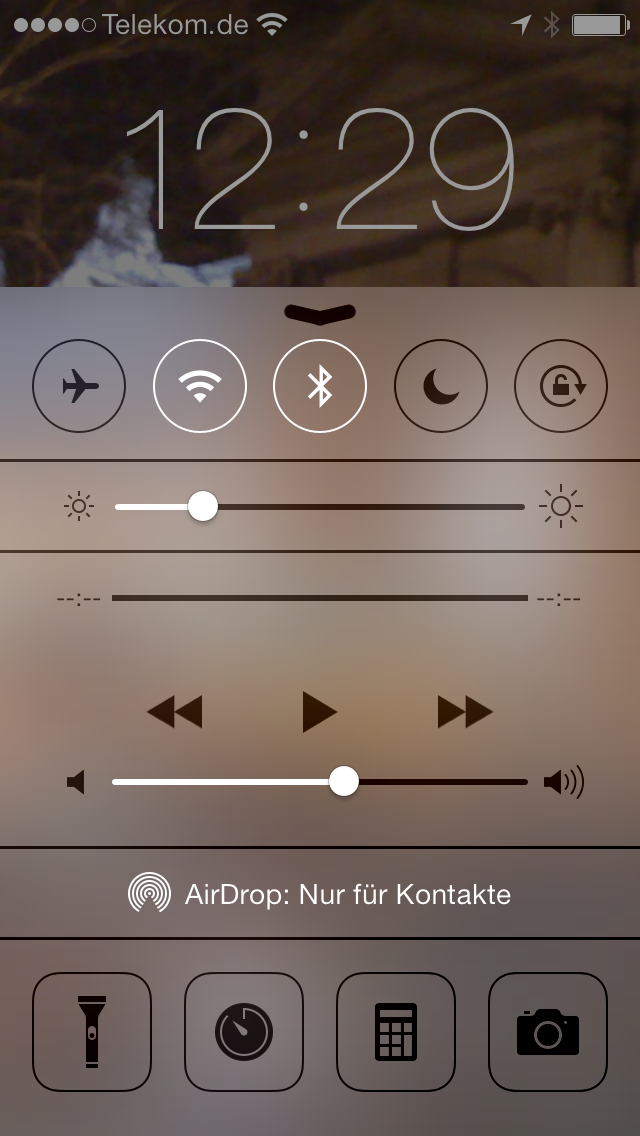640x1136 pixels.
Task: Tap brightness slider near maximum sun
Action: click(505, 507)
